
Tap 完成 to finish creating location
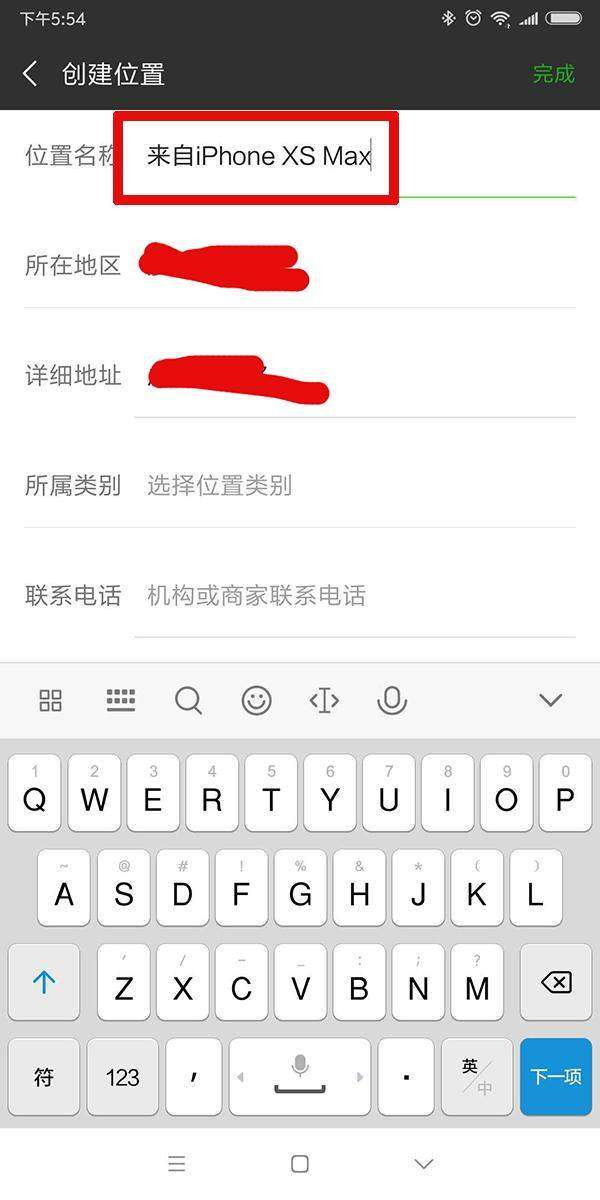click(553, 73)
